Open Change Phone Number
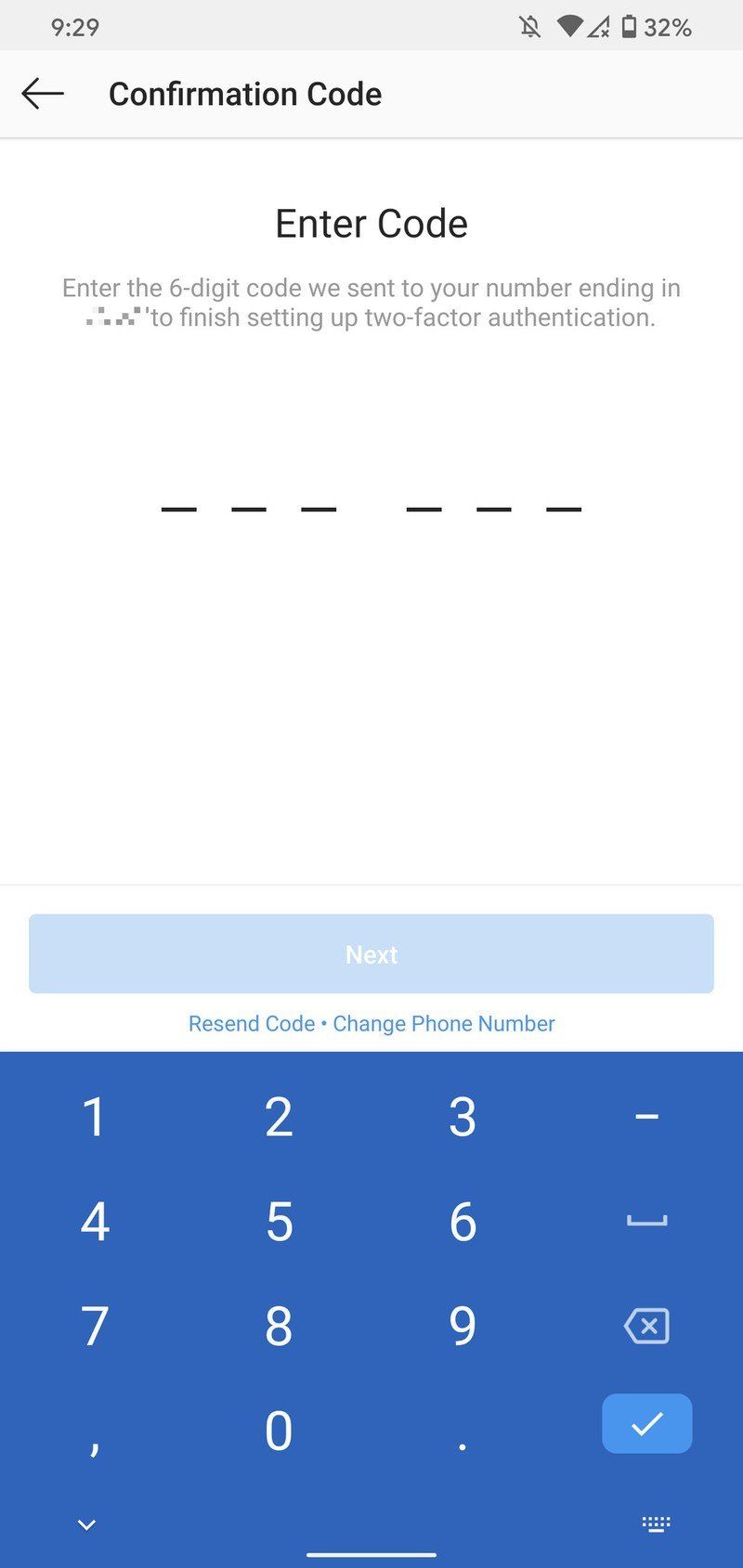The image size is (743, 1568). 444,1023
